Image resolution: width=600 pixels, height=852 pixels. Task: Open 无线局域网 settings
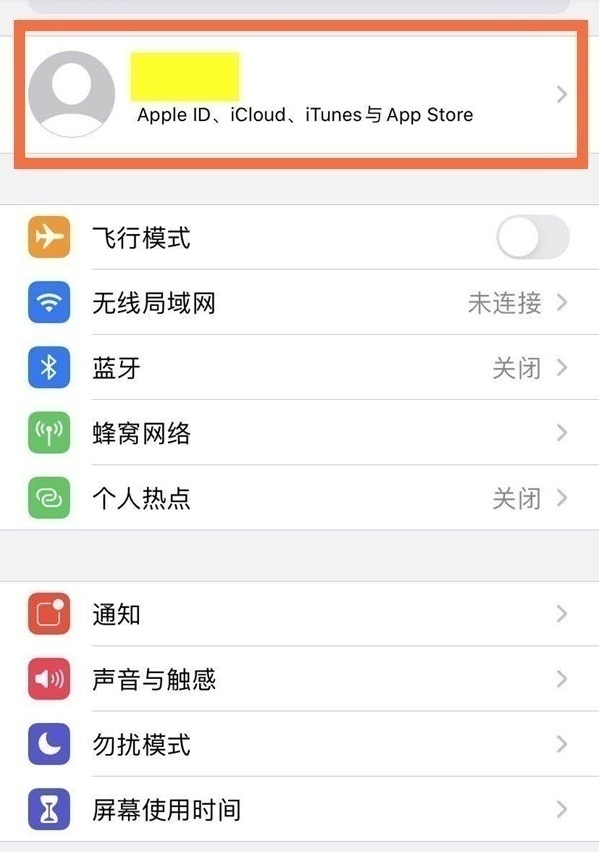(300, 303)
